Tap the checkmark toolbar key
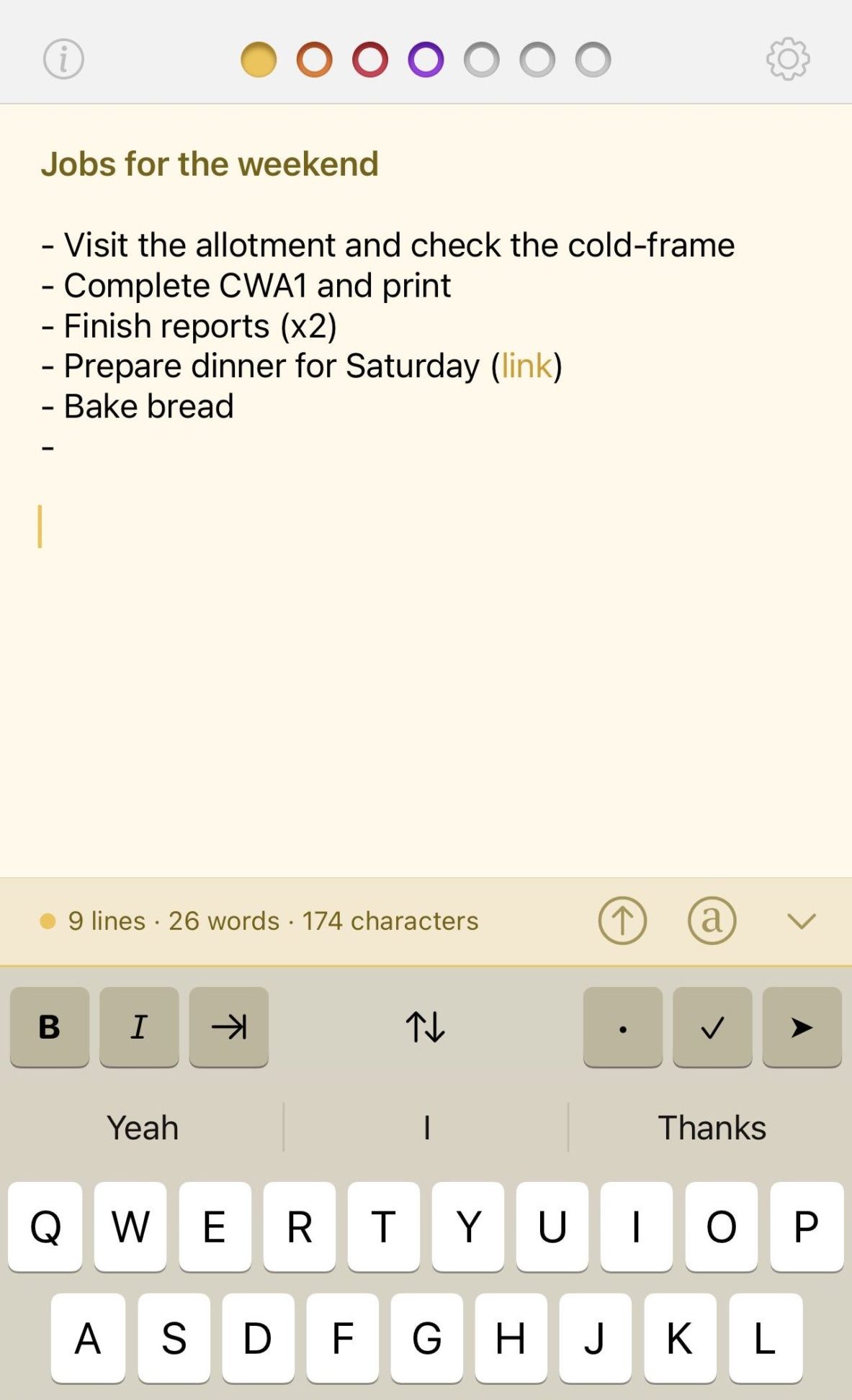The height and width of the screenshot is (1400, 852). coord(712,1027)
